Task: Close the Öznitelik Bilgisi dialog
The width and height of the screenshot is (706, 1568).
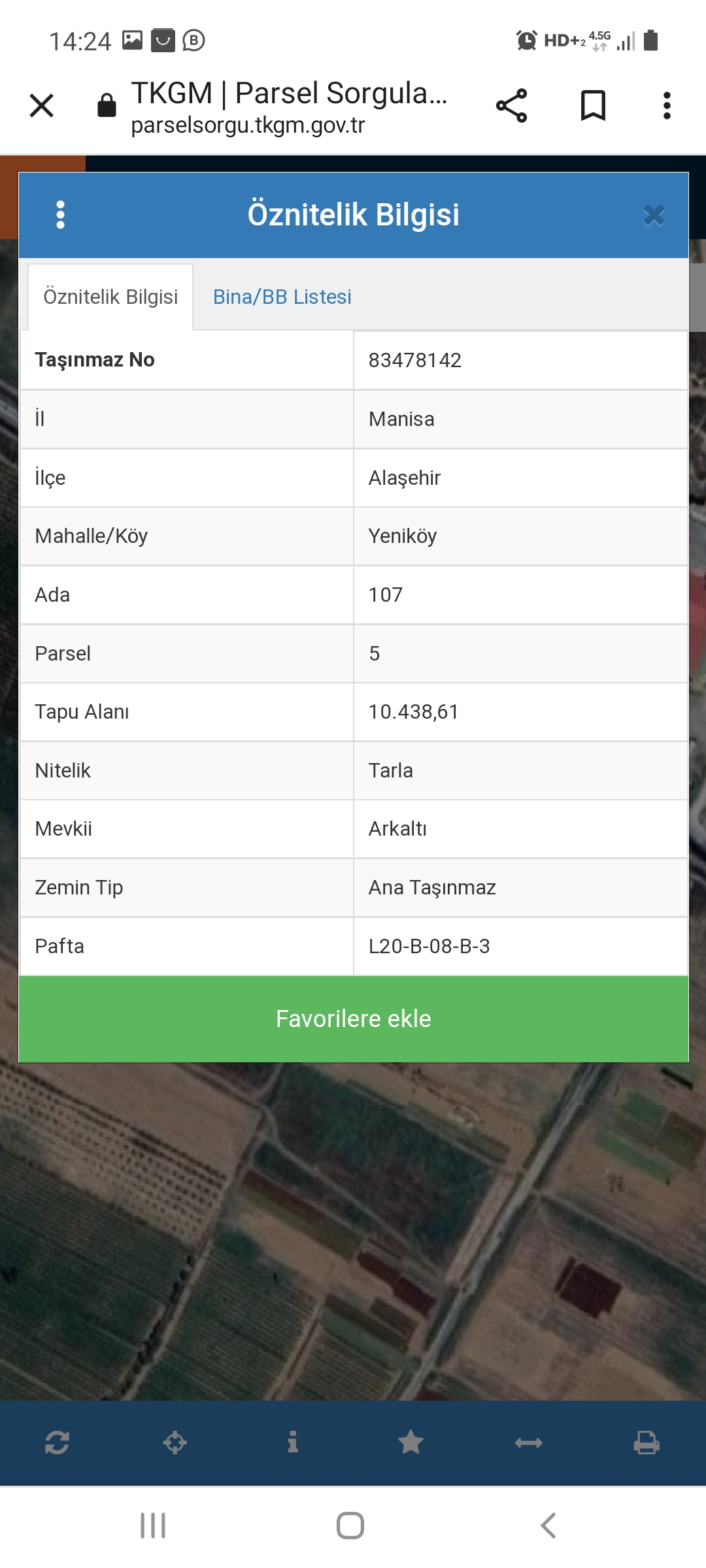Action: point(654,215)
